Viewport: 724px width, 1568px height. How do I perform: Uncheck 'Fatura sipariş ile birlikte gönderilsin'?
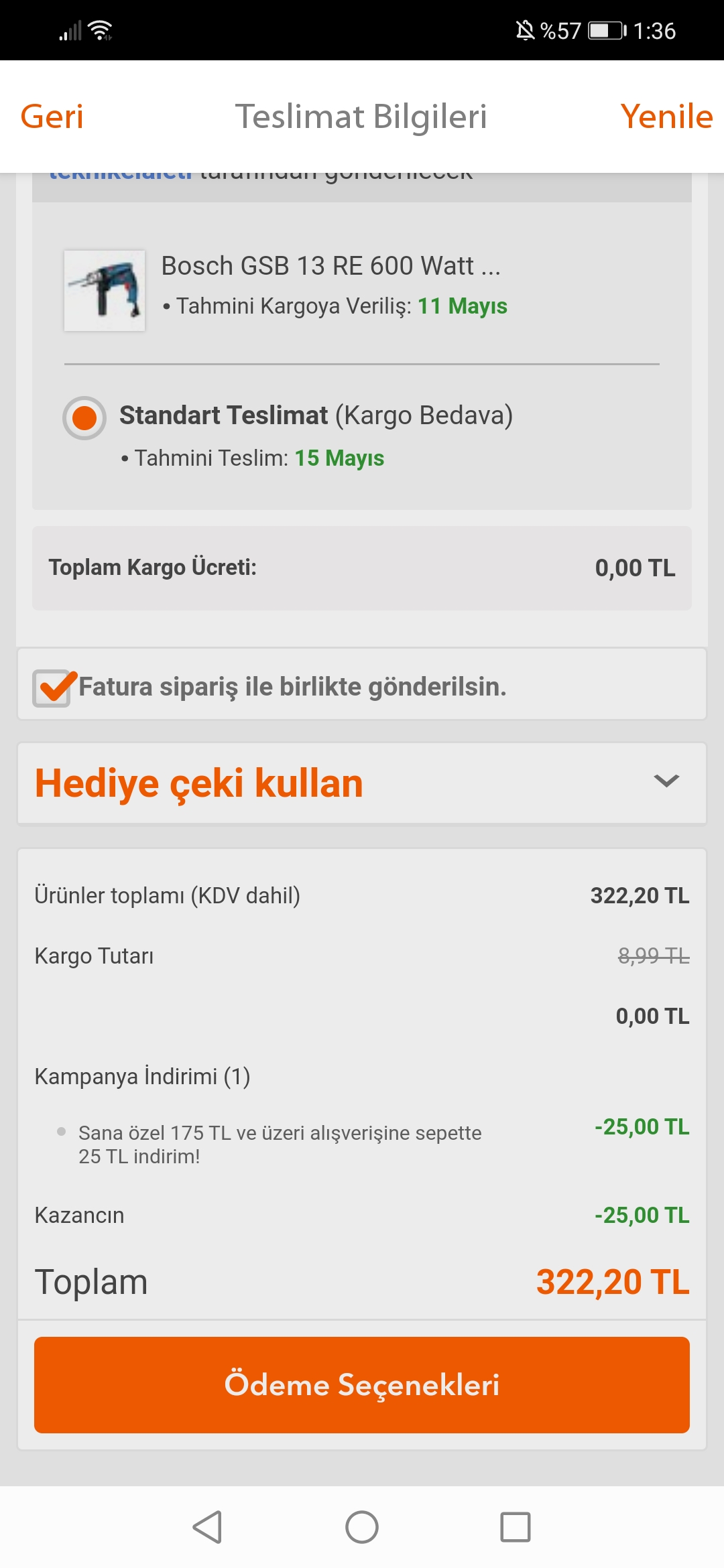pos(52,688)
